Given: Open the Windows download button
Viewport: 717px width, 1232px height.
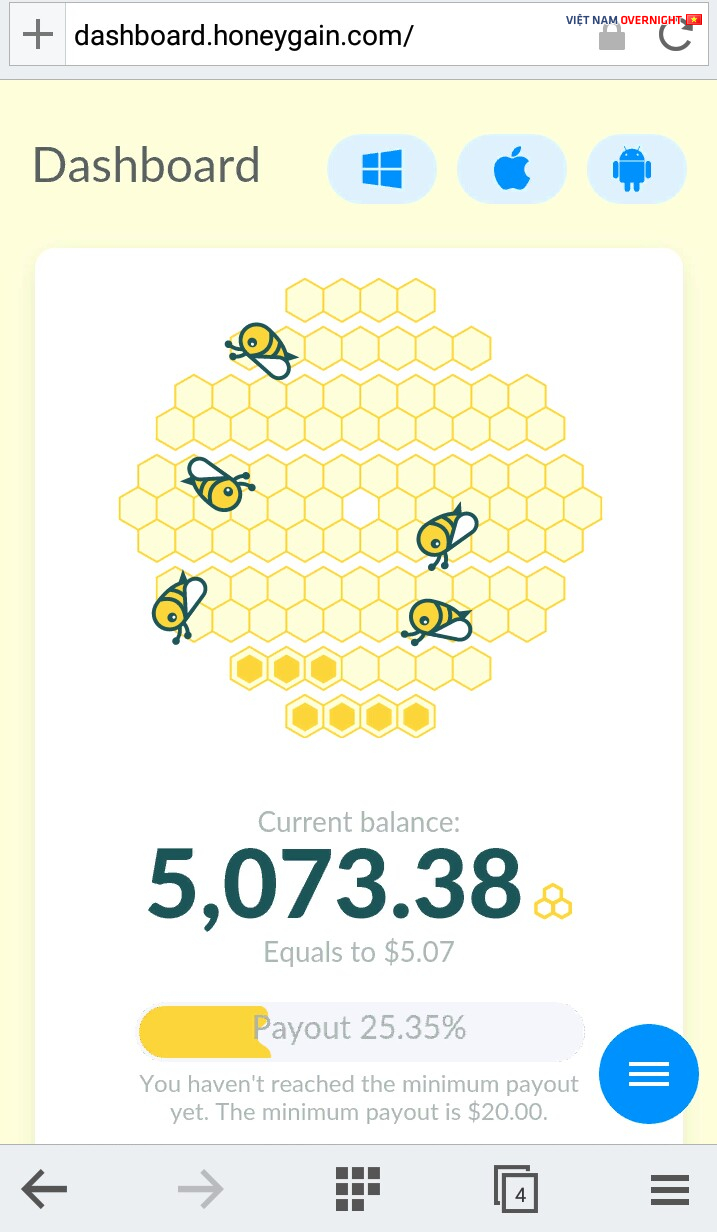Looking at the screenshot, I should pos(382,169).
